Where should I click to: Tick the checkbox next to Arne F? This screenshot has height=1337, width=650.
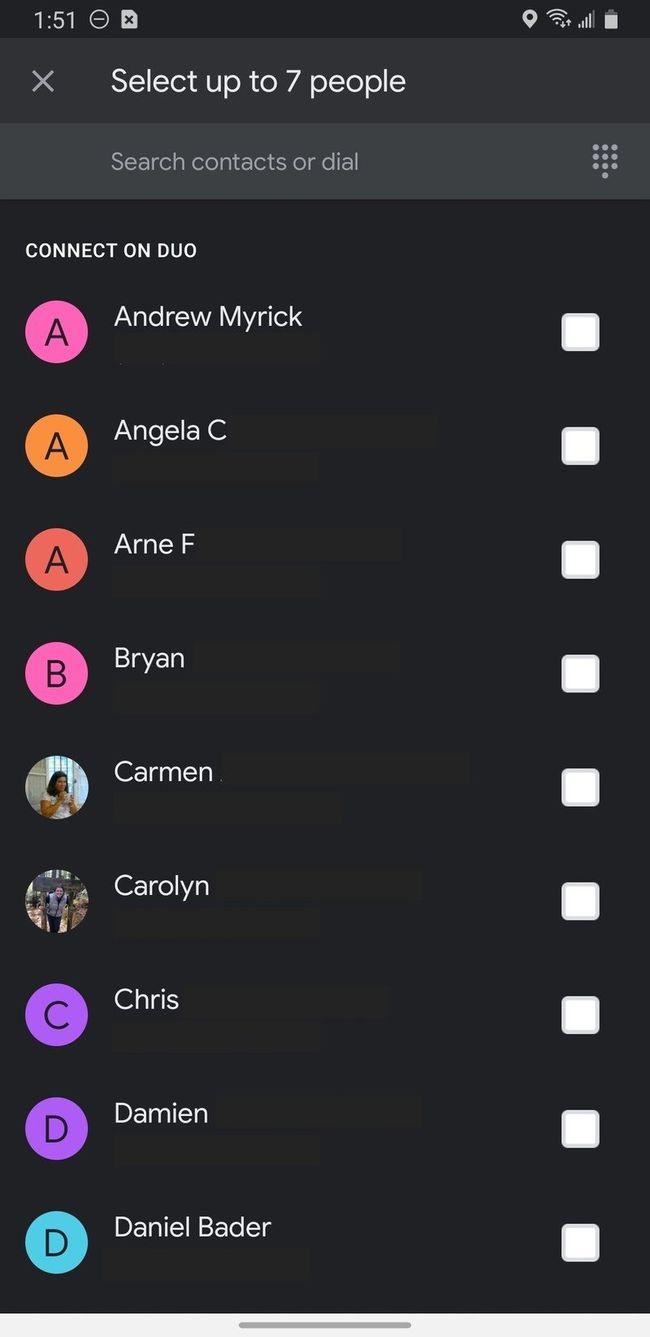580,560
